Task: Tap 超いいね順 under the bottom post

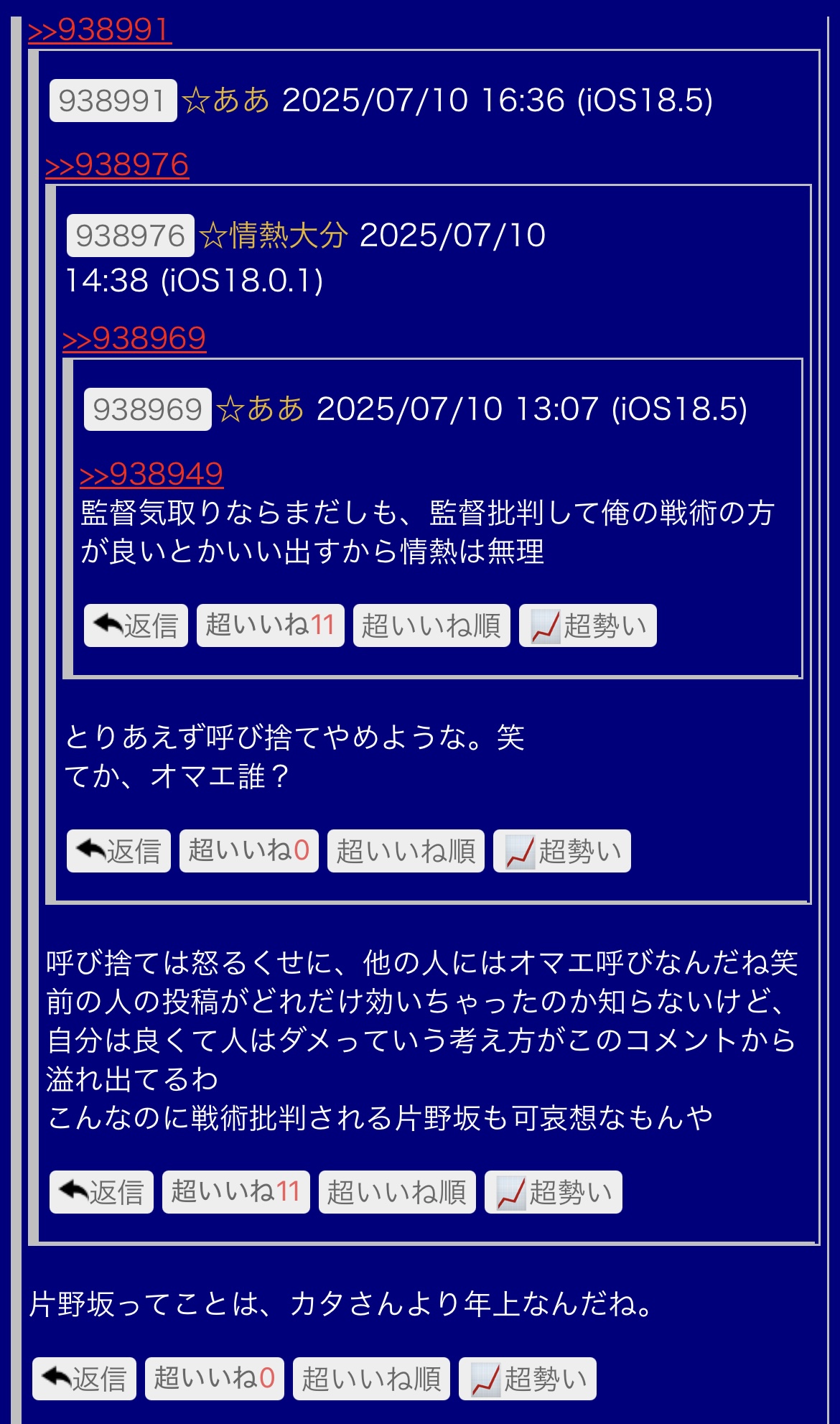Action: tap(371, 1379)
